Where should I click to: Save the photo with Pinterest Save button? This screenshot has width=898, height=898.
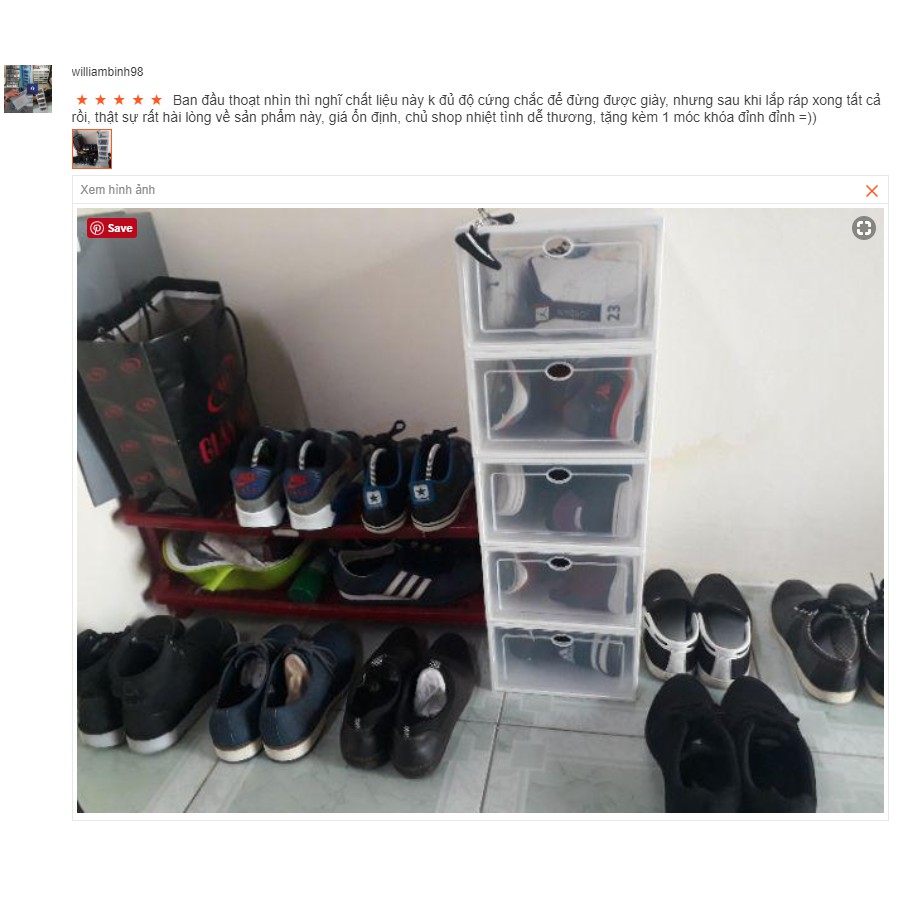tap(112, 228)
